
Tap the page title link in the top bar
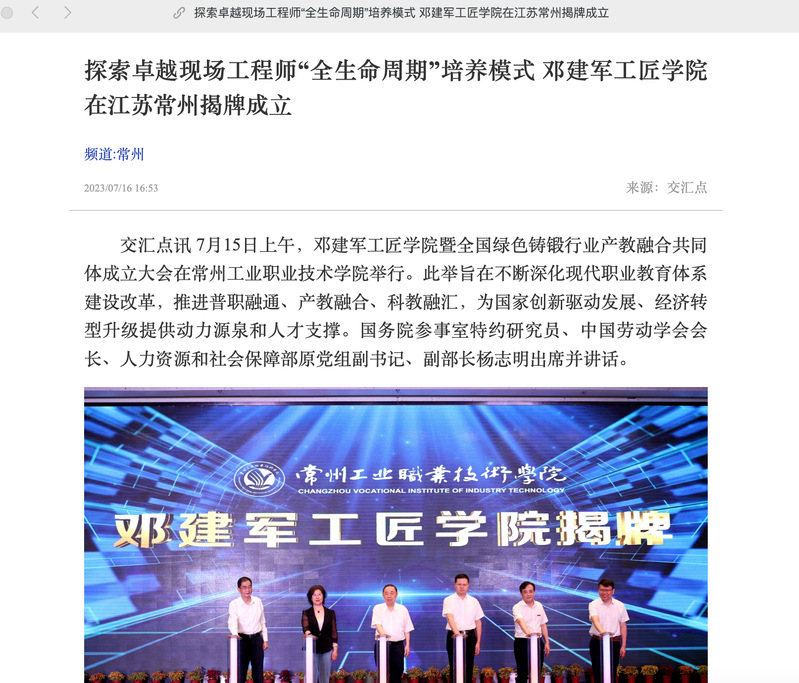400,13
